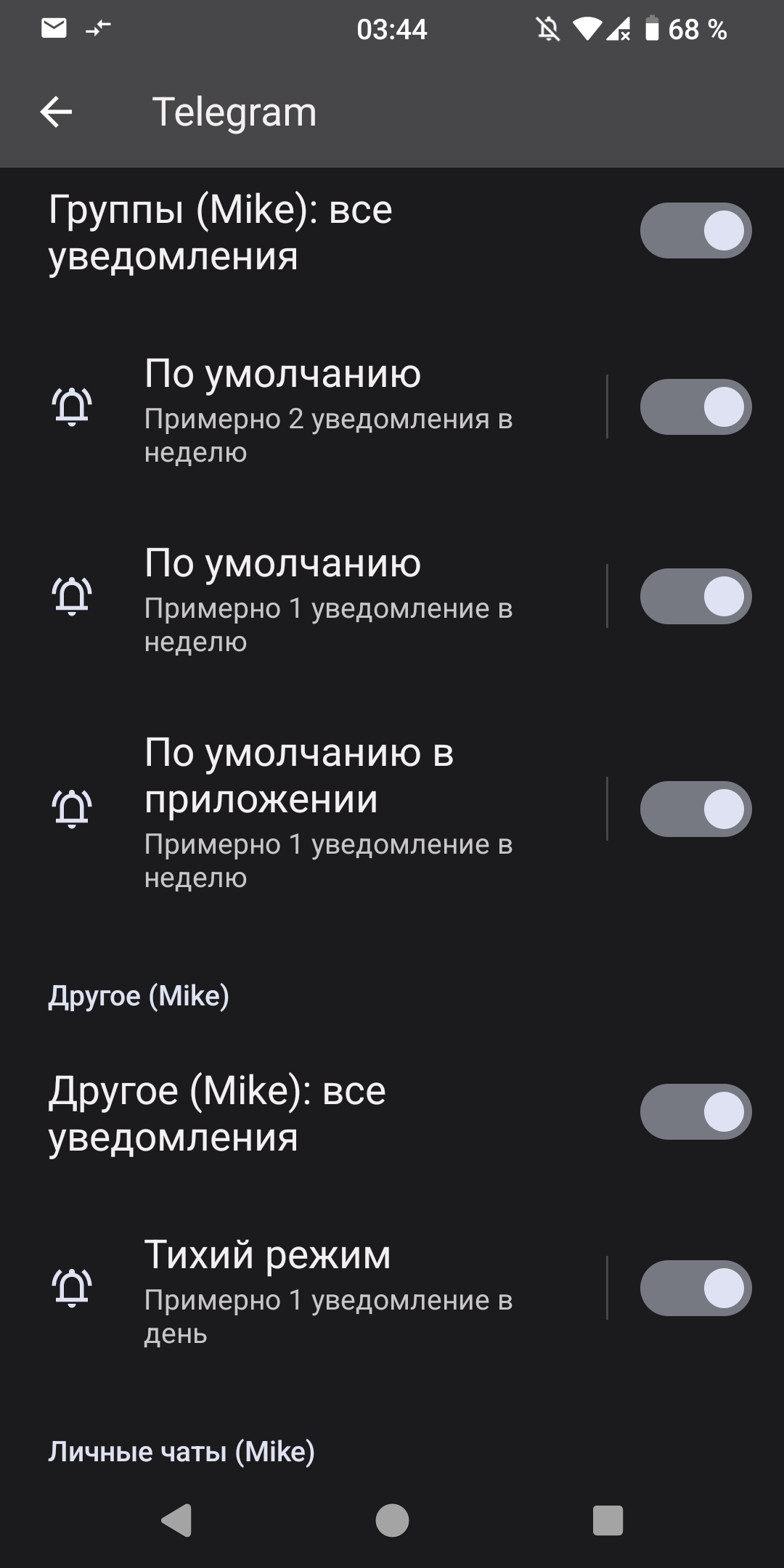Disable switch for «По умолчанию» with 2 уведомления
This screenshot has width=784, height=1568.
tap(695, 407)
